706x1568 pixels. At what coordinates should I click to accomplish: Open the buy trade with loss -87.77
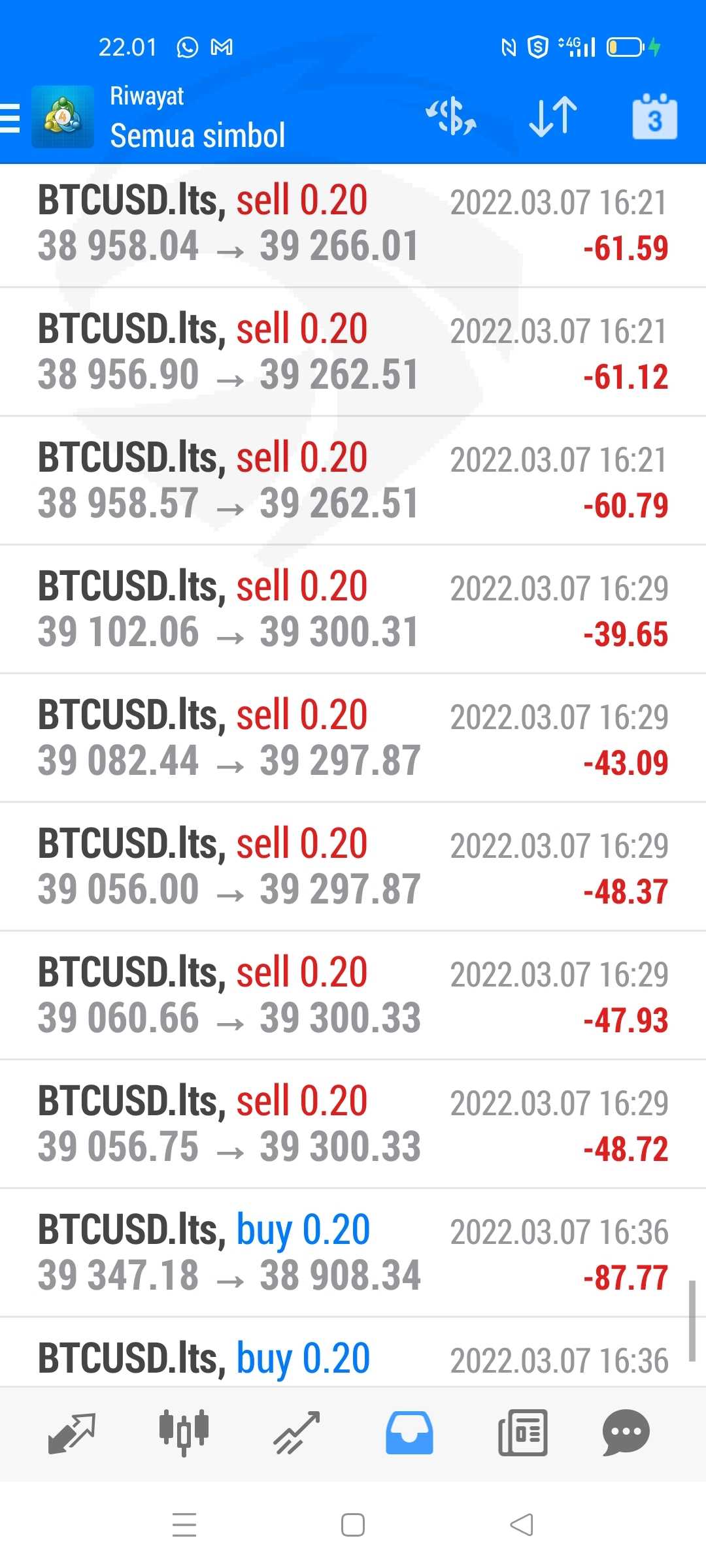pos(353,1252)
